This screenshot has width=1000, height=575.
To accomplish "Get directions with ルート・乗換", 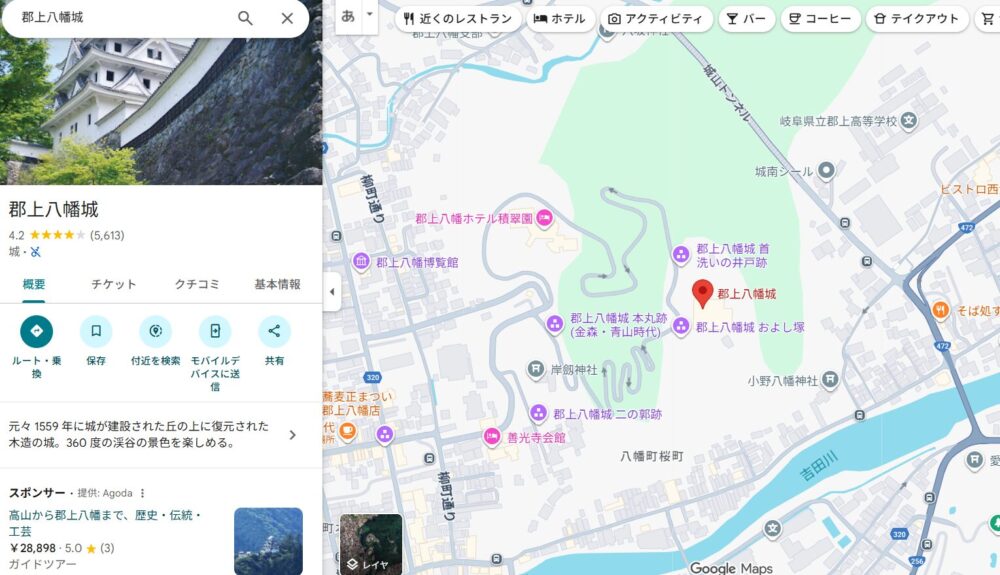I will (36, 331).
